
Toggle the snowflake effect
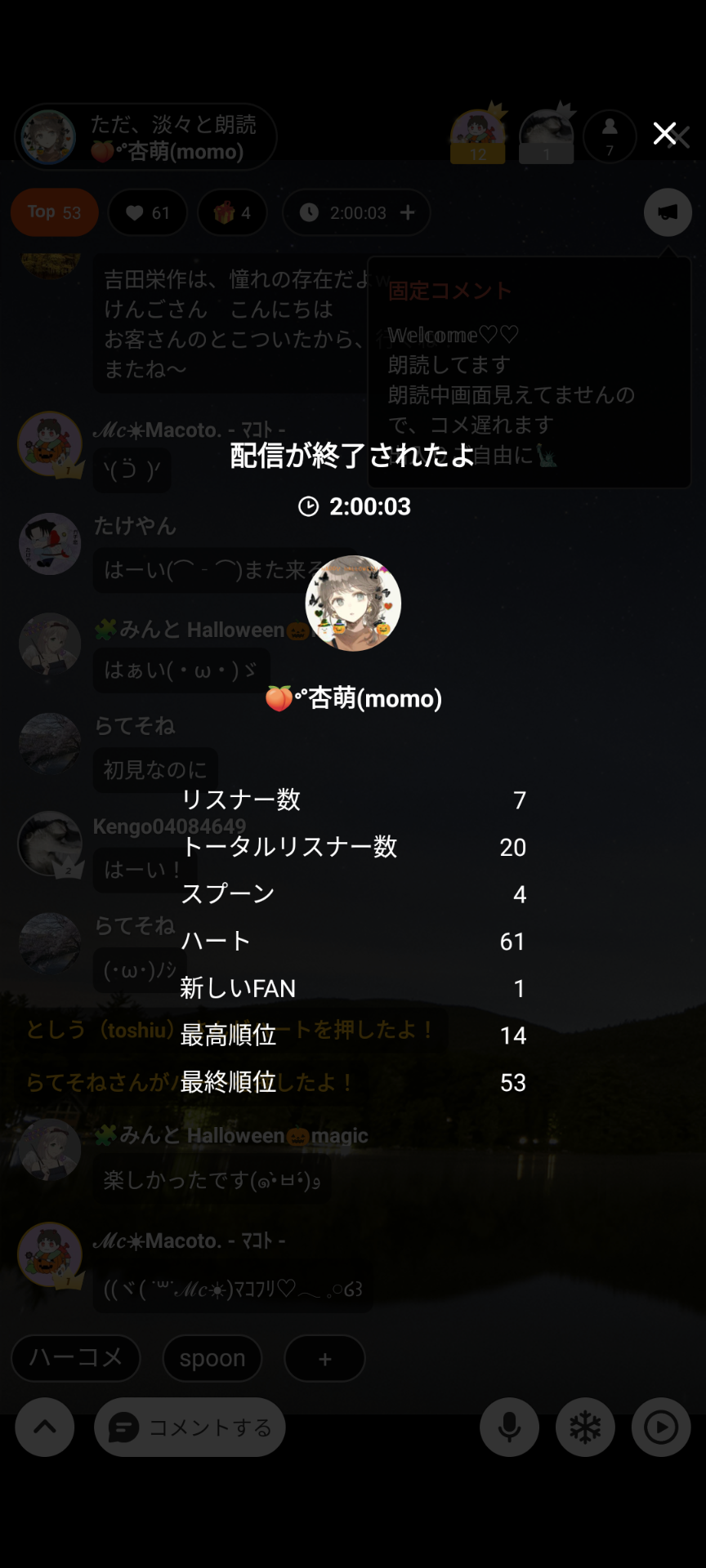(585, 1427)
